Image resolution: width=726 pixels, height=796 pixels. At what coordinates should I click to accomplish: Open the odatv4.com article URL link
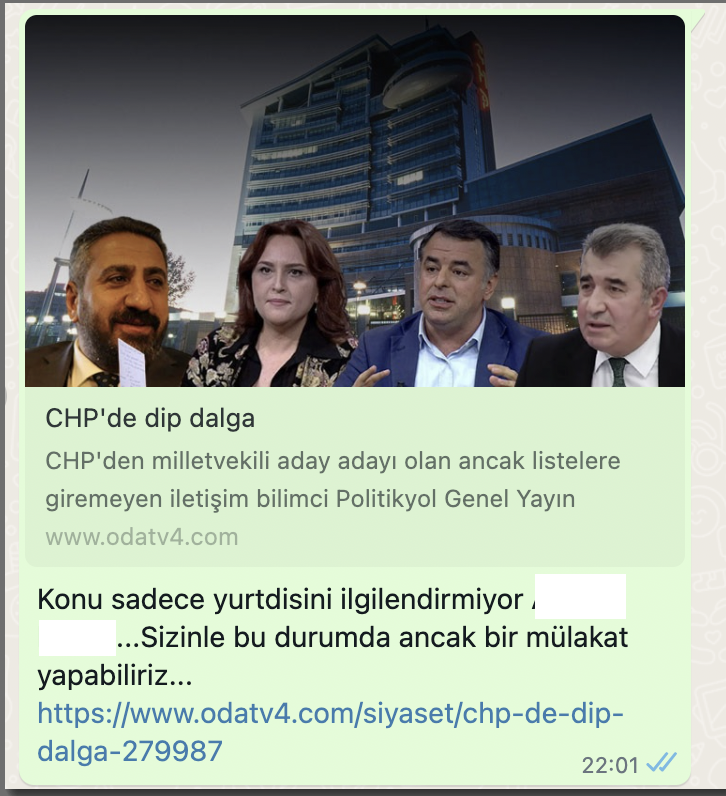point(330,718)
